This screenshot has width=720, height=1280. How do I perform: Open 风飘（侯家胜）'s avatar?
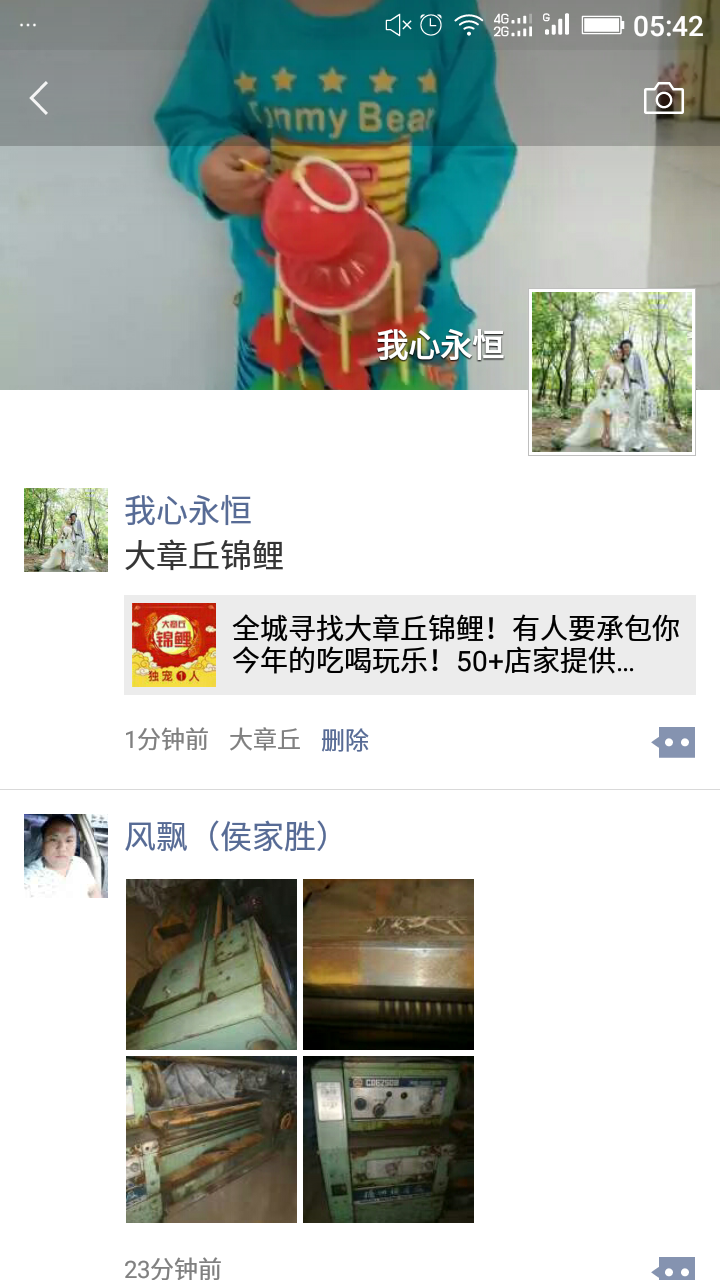point(66,856)
